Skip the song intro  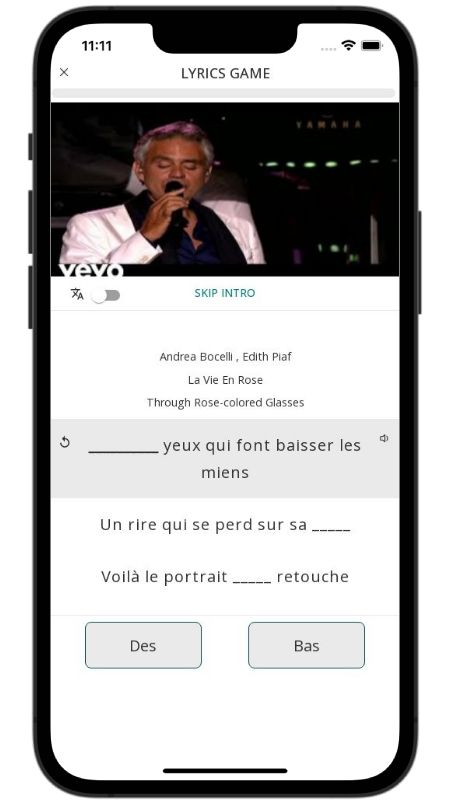point(224,293)
